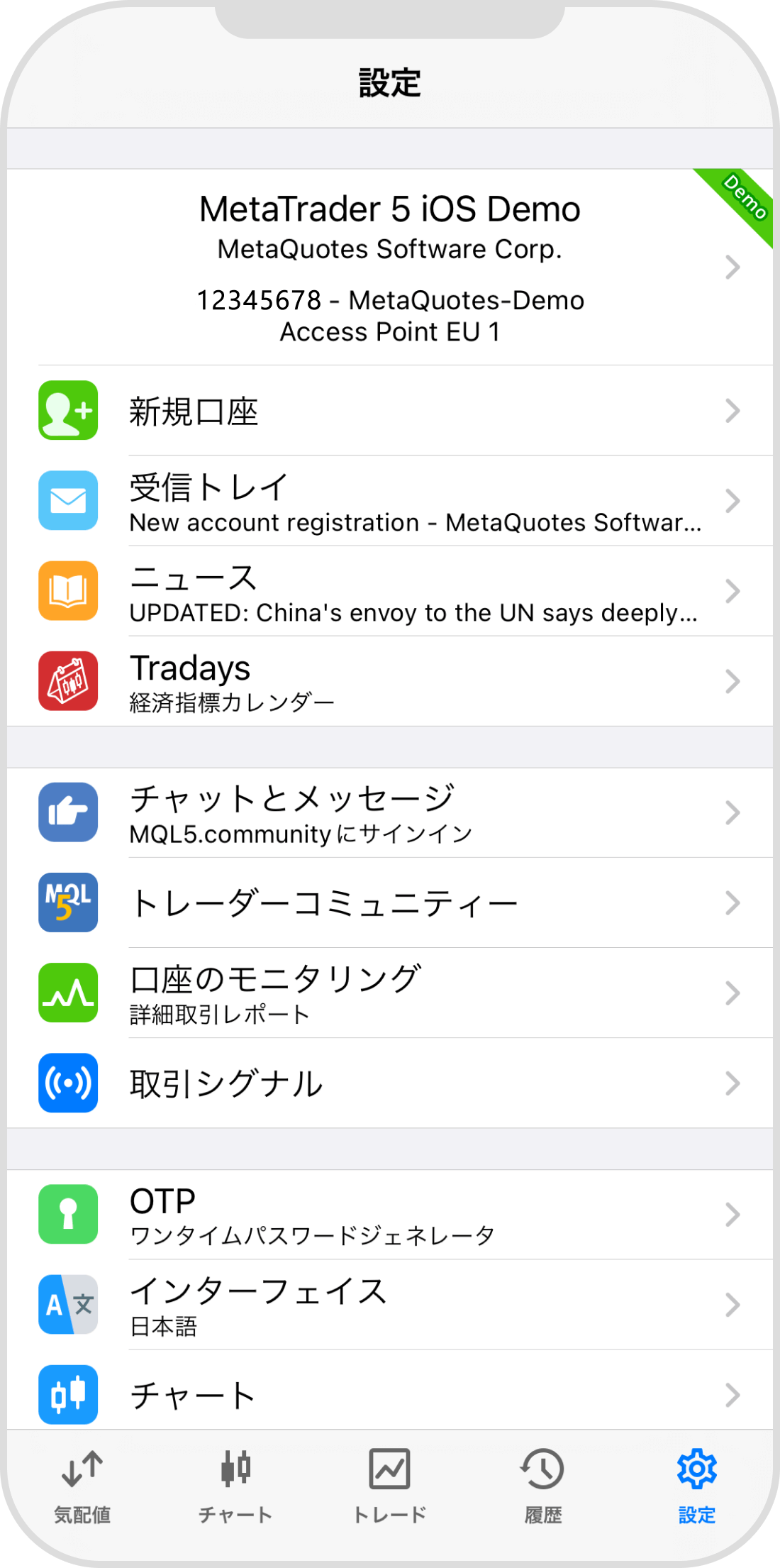
Task: Select the 設定 settings tab
Action: click(x=696, y=1486)
